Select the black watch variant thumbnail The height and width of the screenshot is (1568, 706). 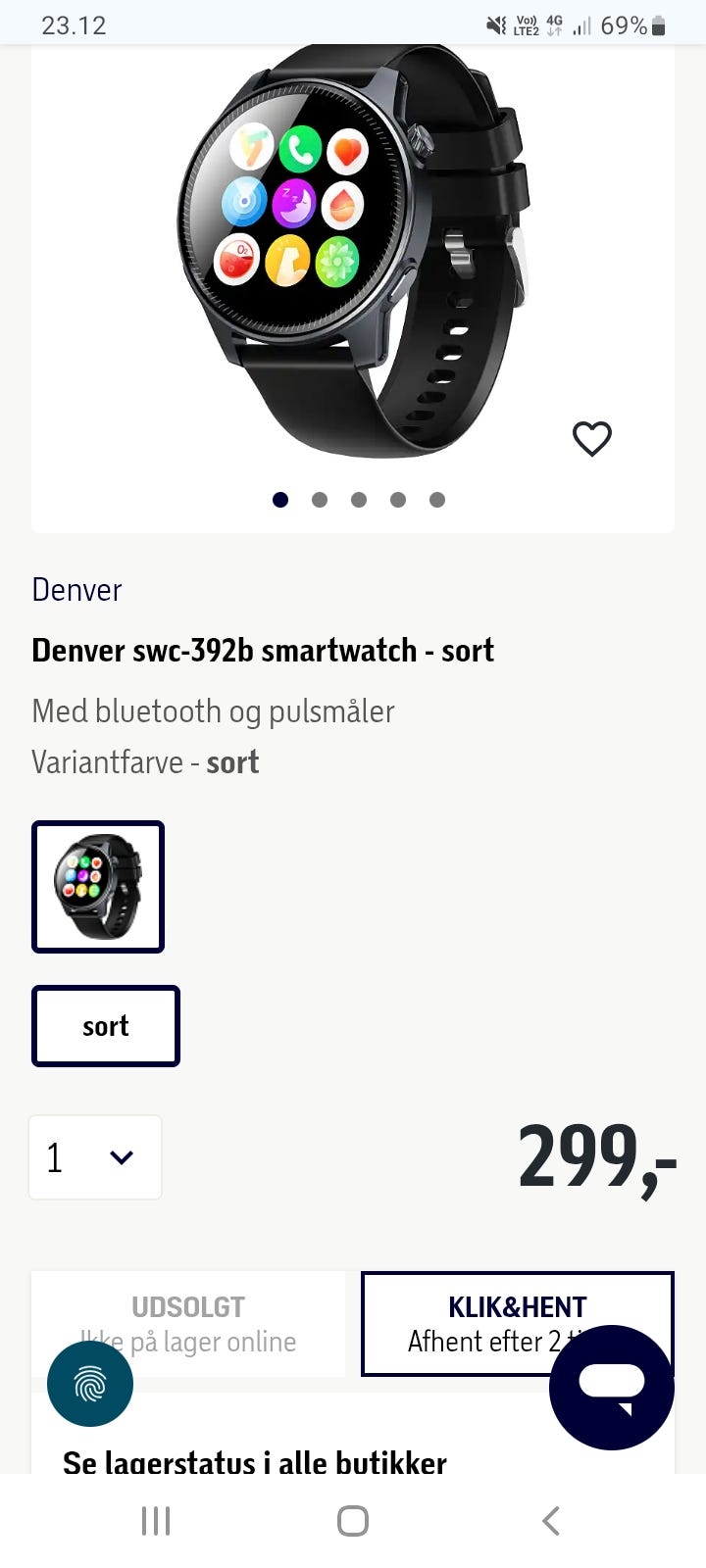(98, 887)
